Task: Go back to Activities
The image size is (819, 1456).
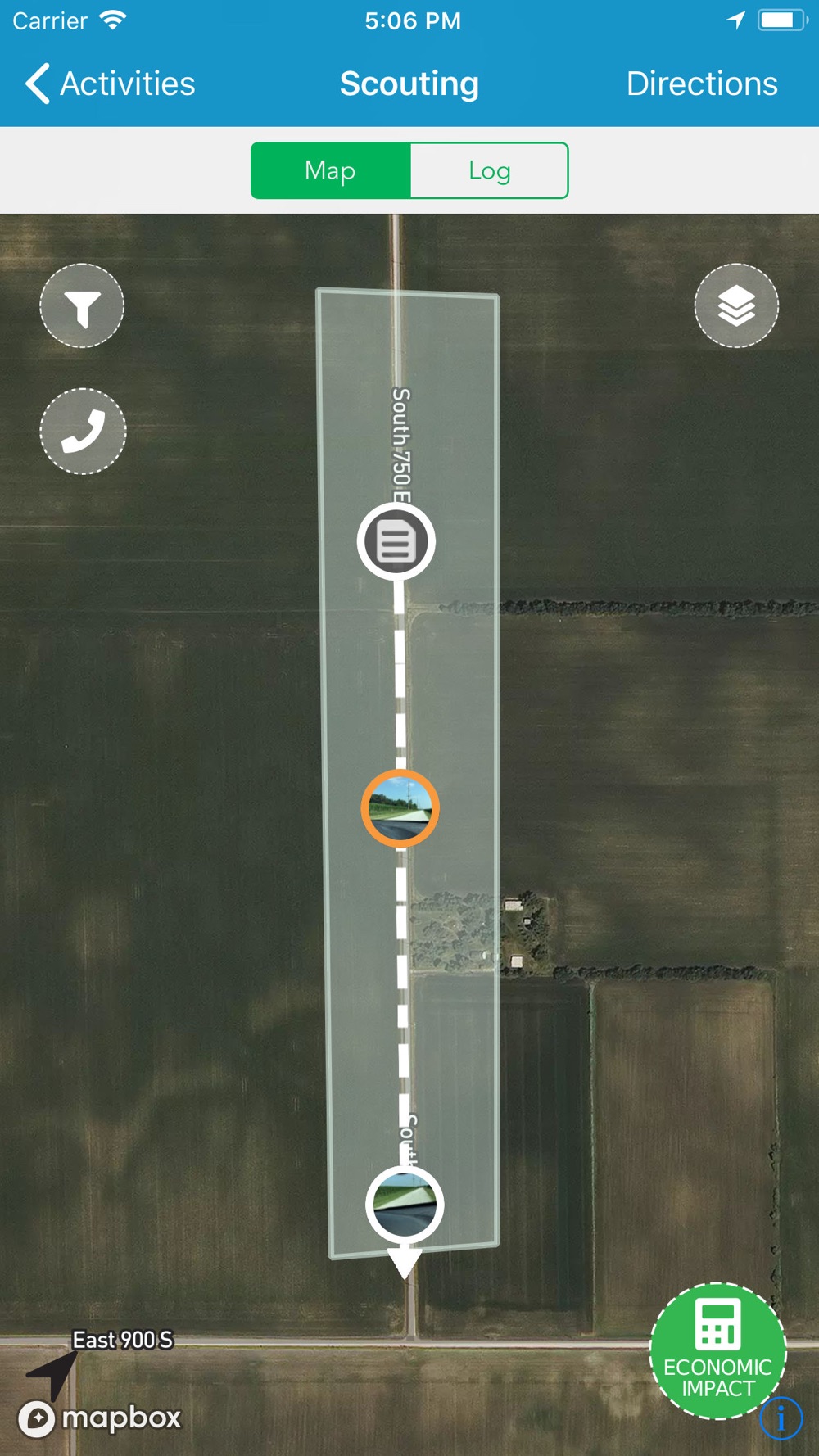Action: (x=111, y=84)
